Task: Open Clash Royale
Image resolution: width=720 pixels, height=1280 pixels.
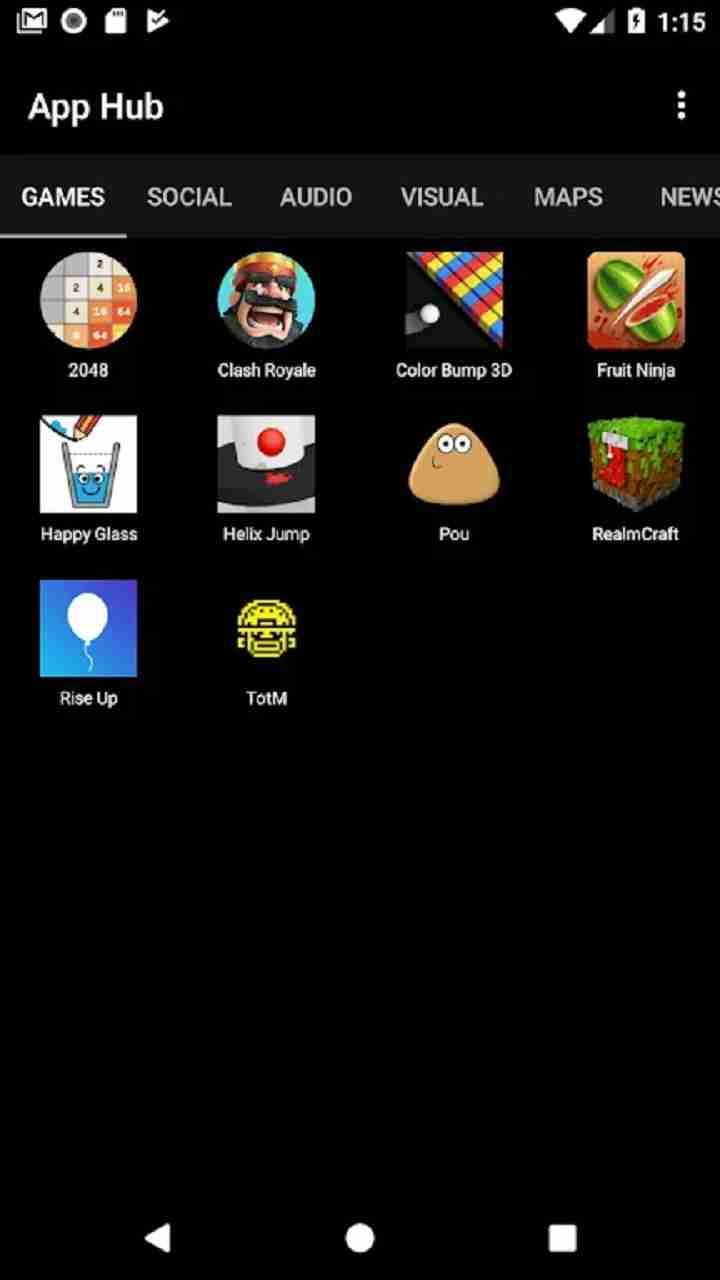Action: (266, 300)
